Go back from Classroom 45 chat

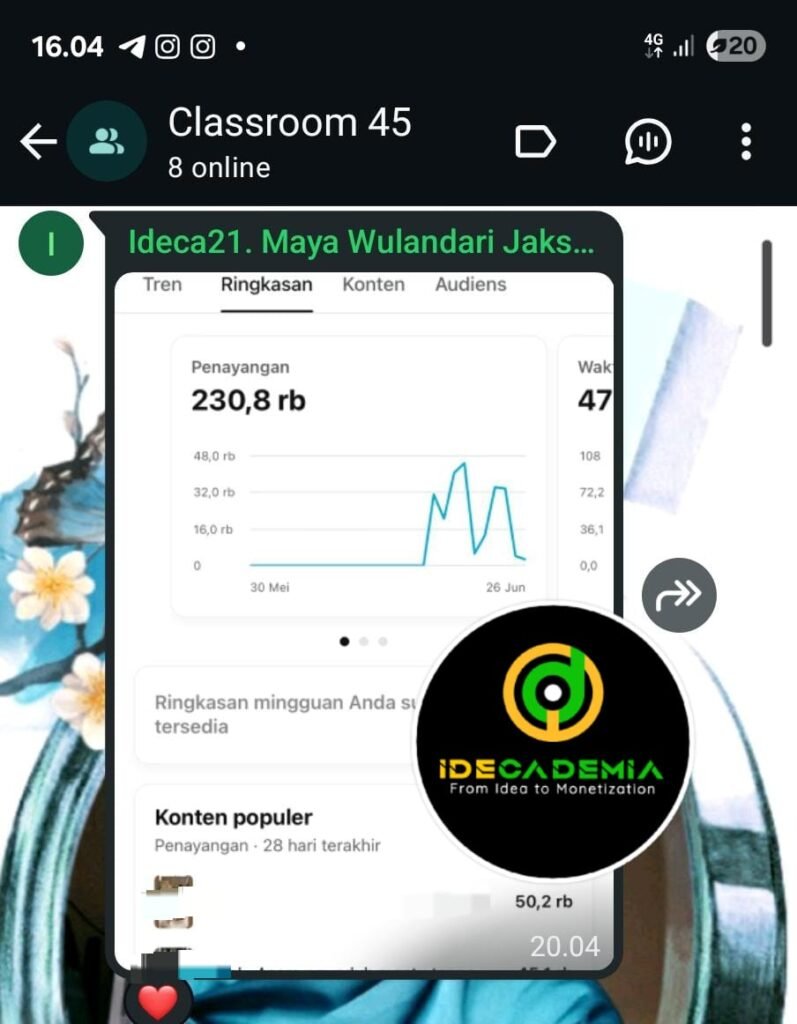pos(38,142)
